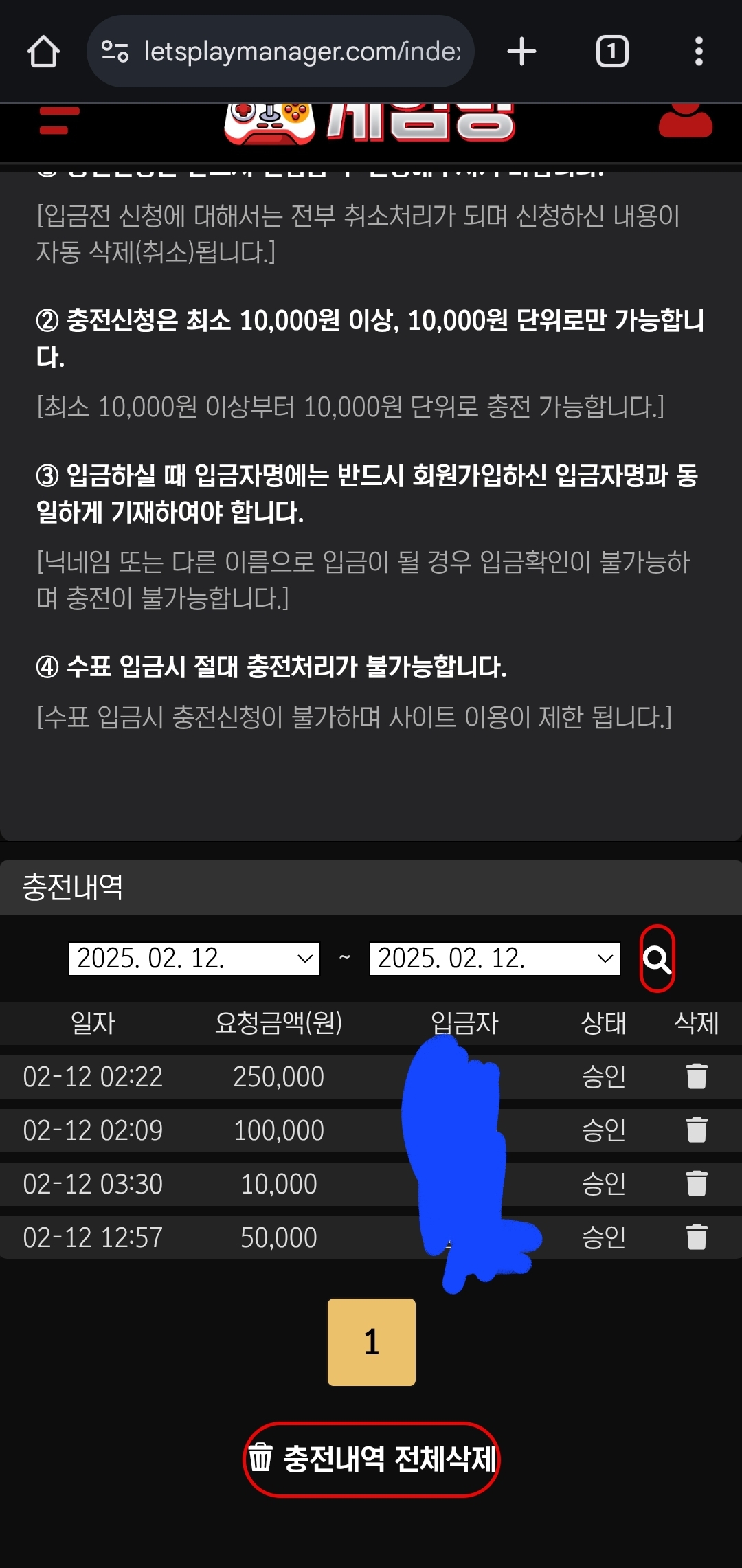
Task: Open the tab switcher
Action: tap(611, 52)
